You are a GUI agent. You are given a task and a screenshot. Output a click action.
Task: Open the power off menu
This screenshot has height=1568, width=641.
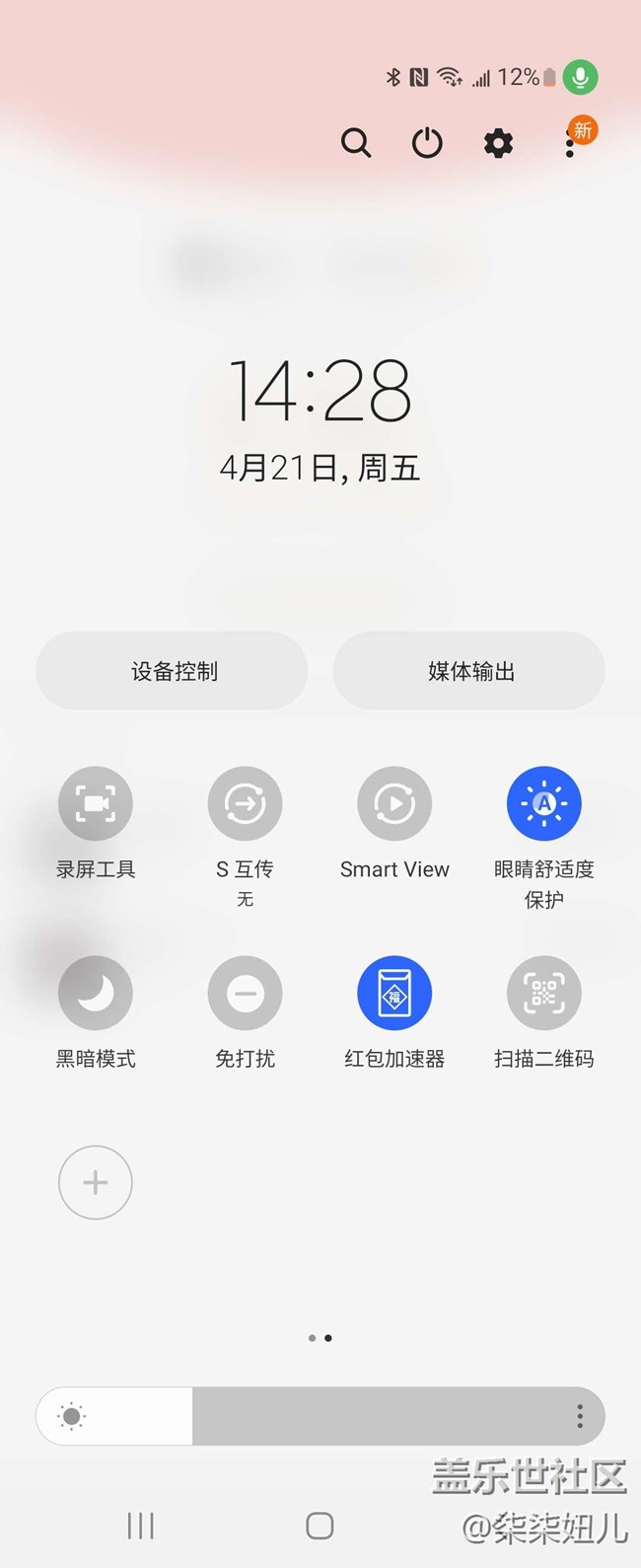point(427,144)
